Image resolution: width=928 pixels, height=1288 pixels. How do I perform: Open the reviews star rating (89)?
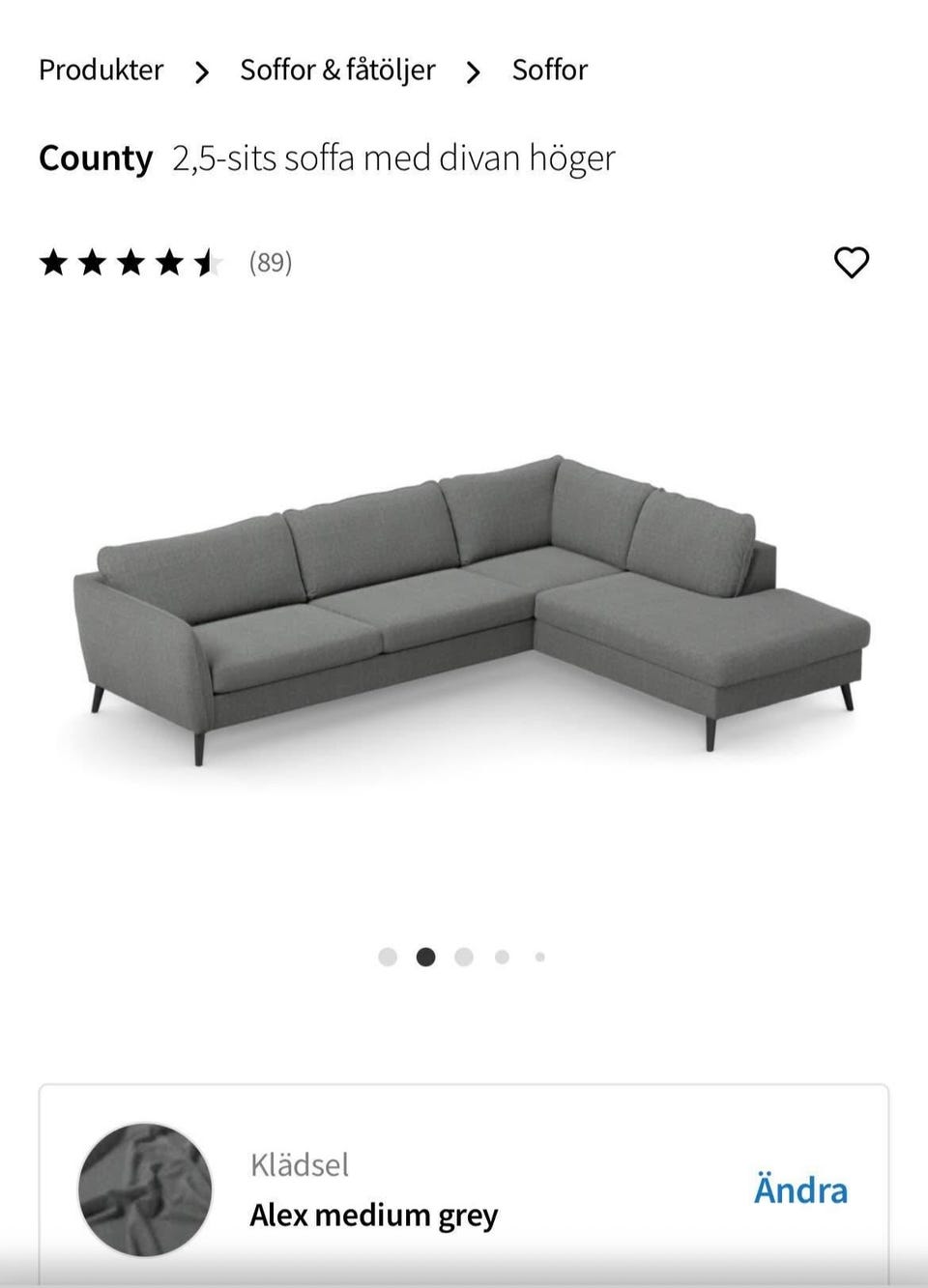pos(164,263)
